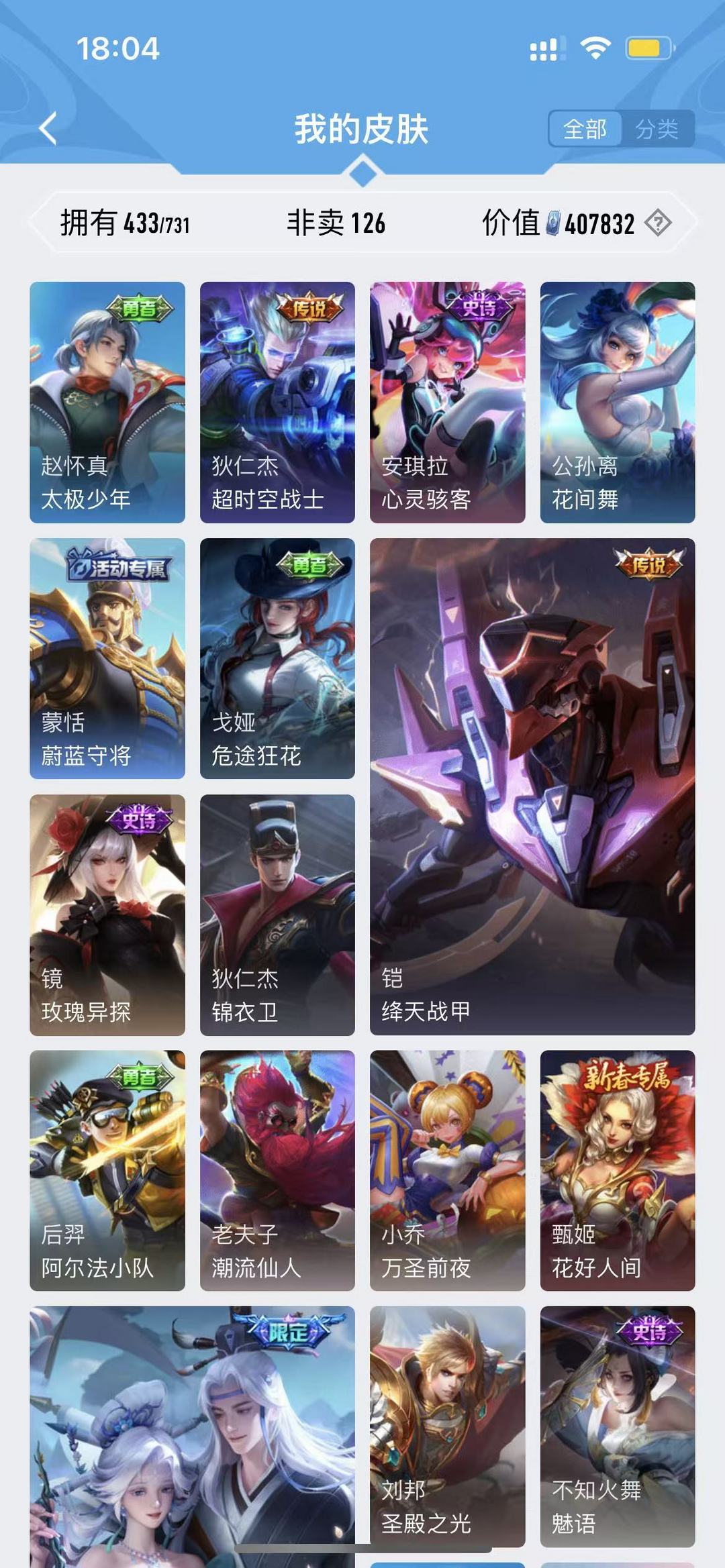The image size is (725, 1568).
Task: Open the 赵怀真 太极少年 skin card
Action: 107,402
